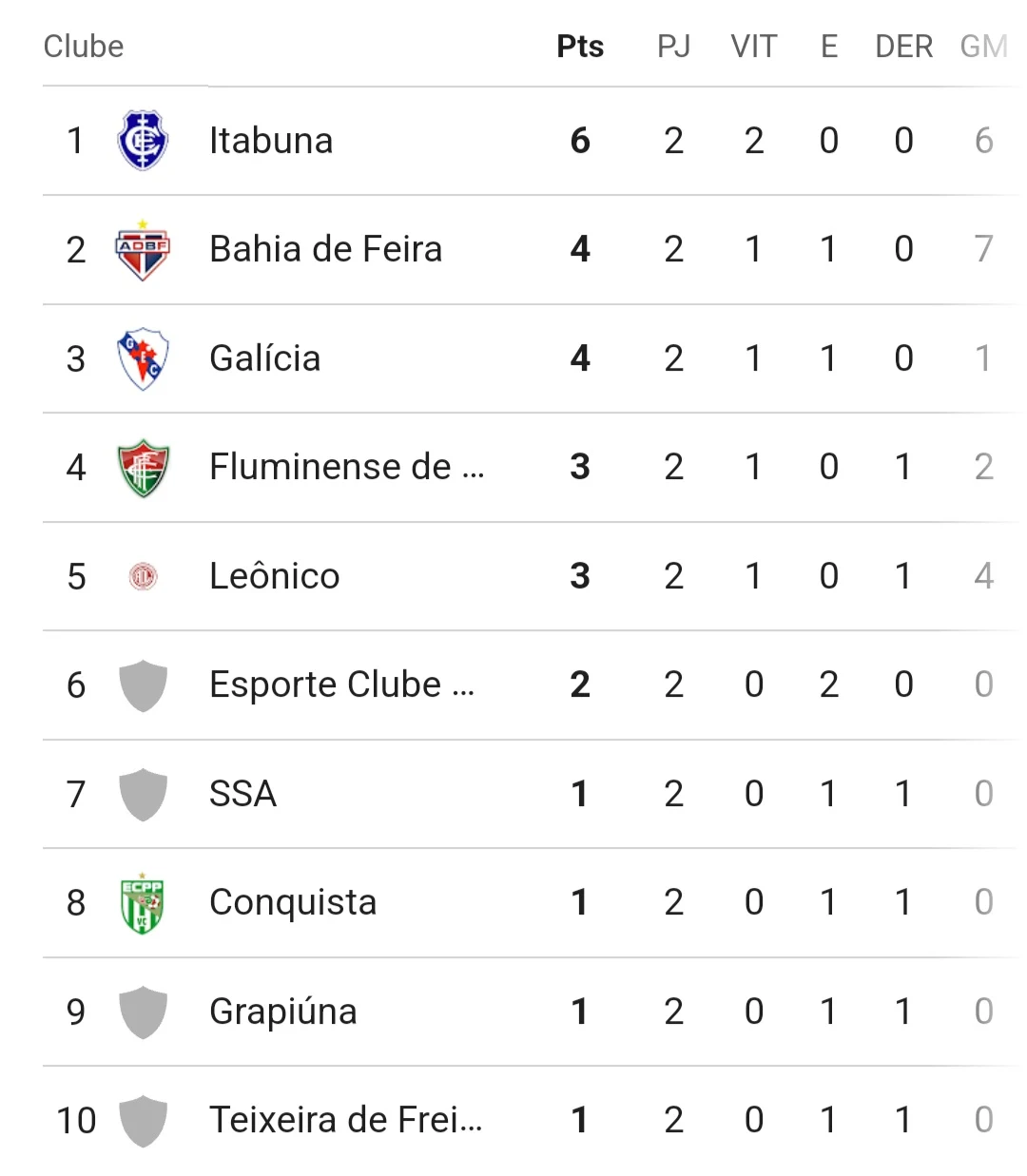This screenshot has width=1027, height=1176.
Task: Open the Teixeira de Frei... row
Action: pos(345,1120)
